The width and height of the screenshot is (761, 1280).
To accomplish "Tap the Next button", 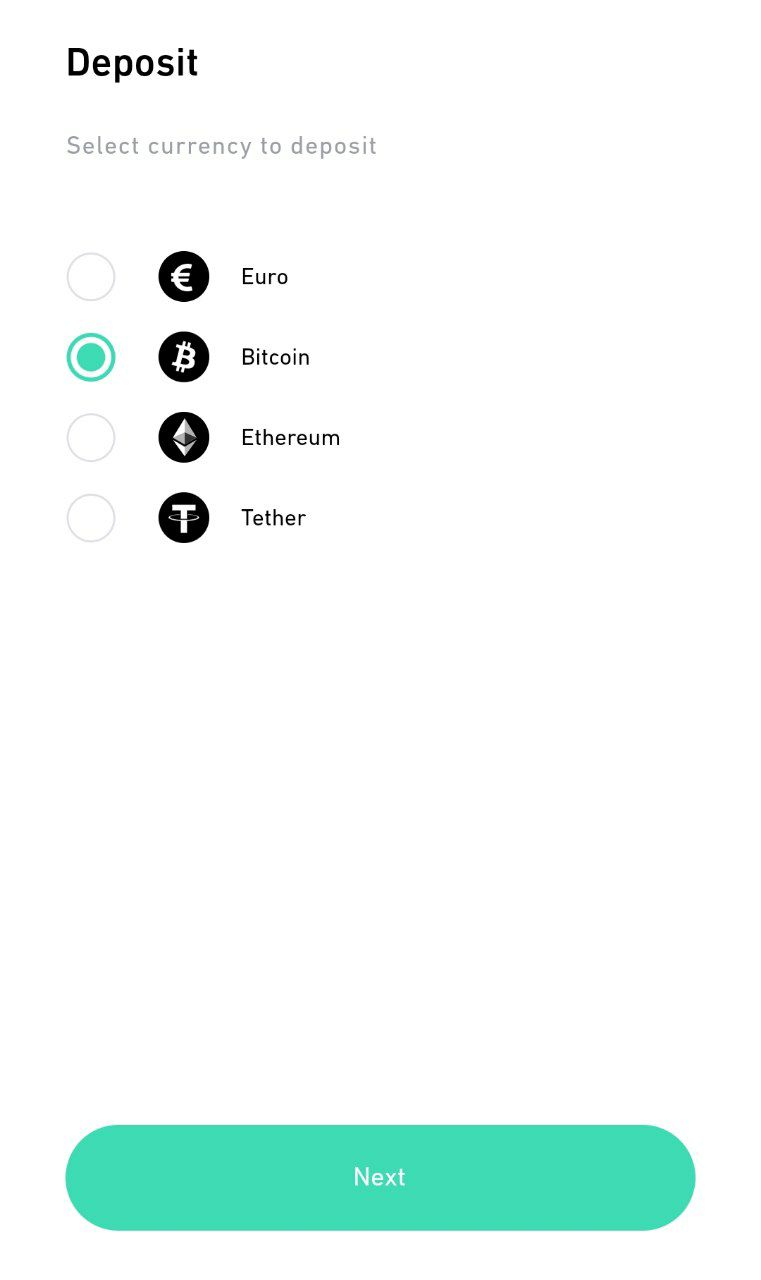I will click(380, 1177).
